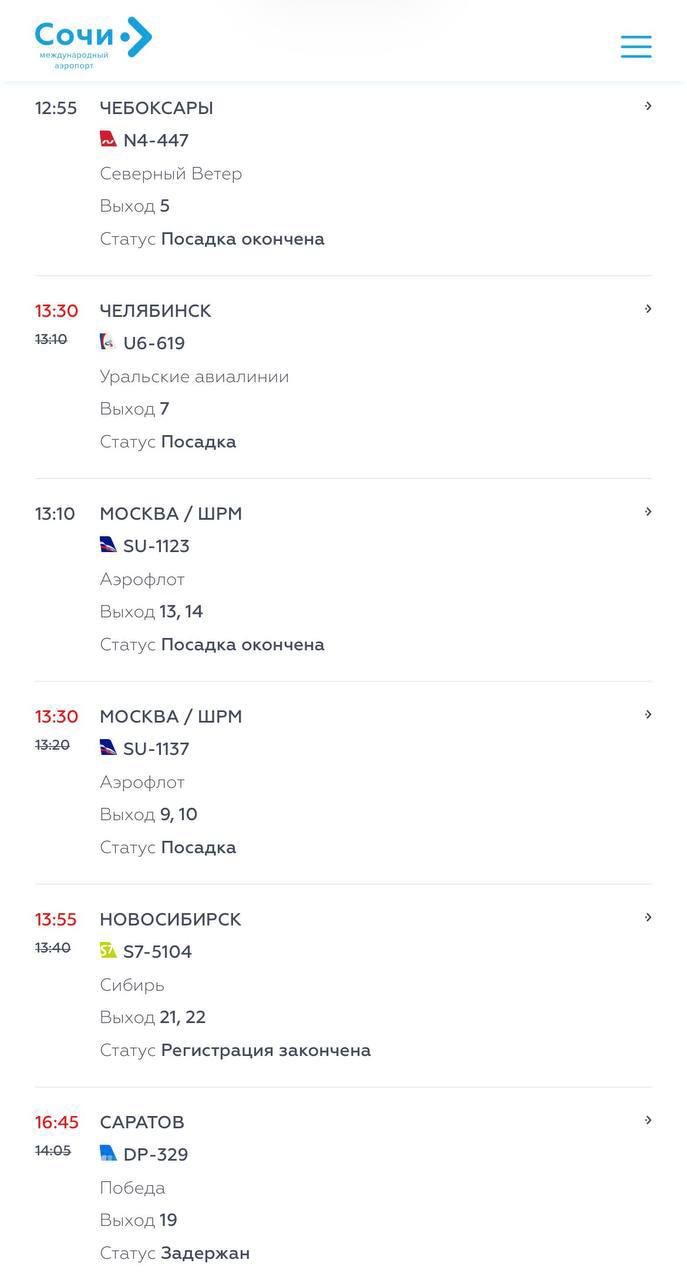
Task: View delayed Saratov flight DP-329
Action: pyautogui.click(x=648, y=1121)
